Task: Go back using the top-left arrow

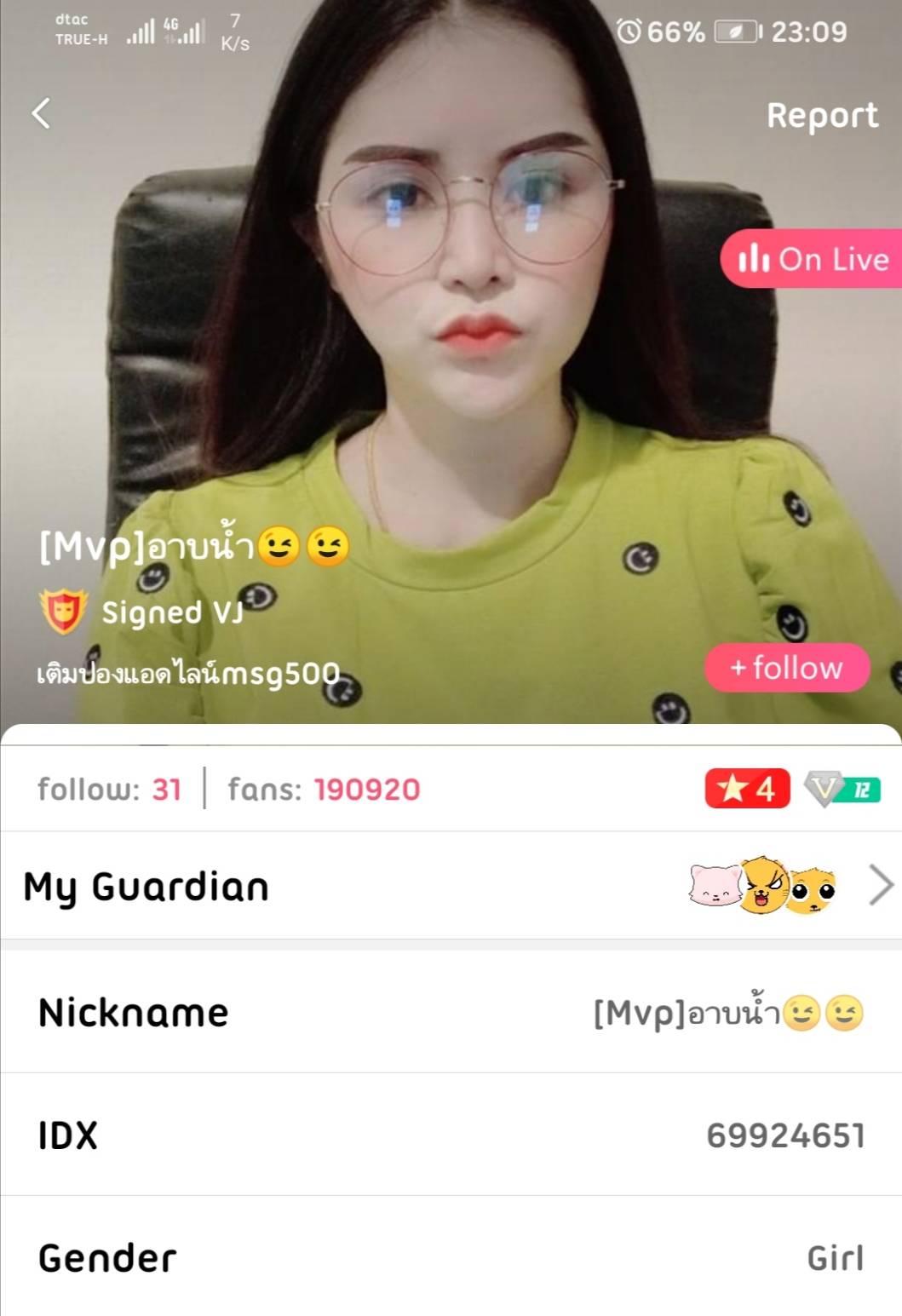Action: coord(41,113)
